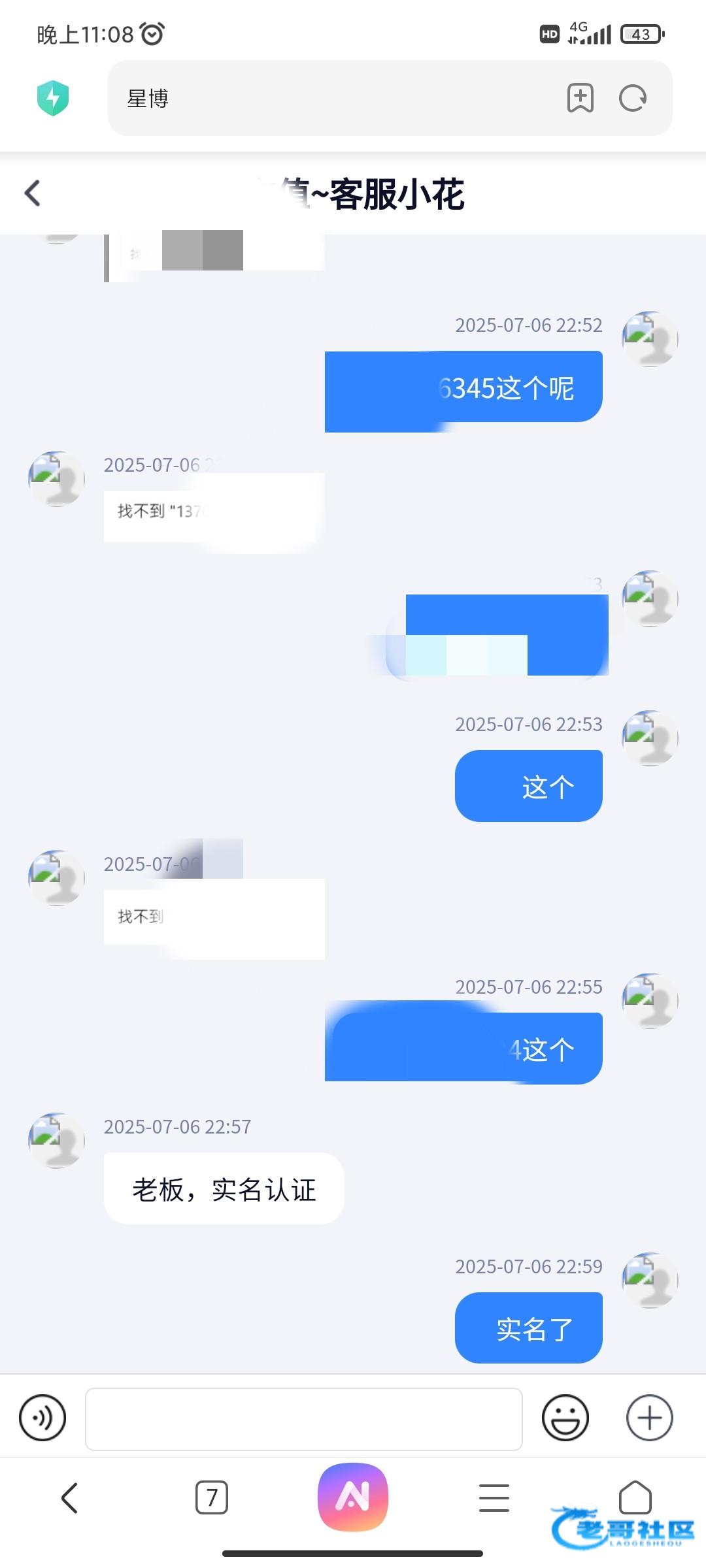The height and width of the screenshot is (1568, 706).
Task: Open the emoji picker
Action: point(565,1418)
